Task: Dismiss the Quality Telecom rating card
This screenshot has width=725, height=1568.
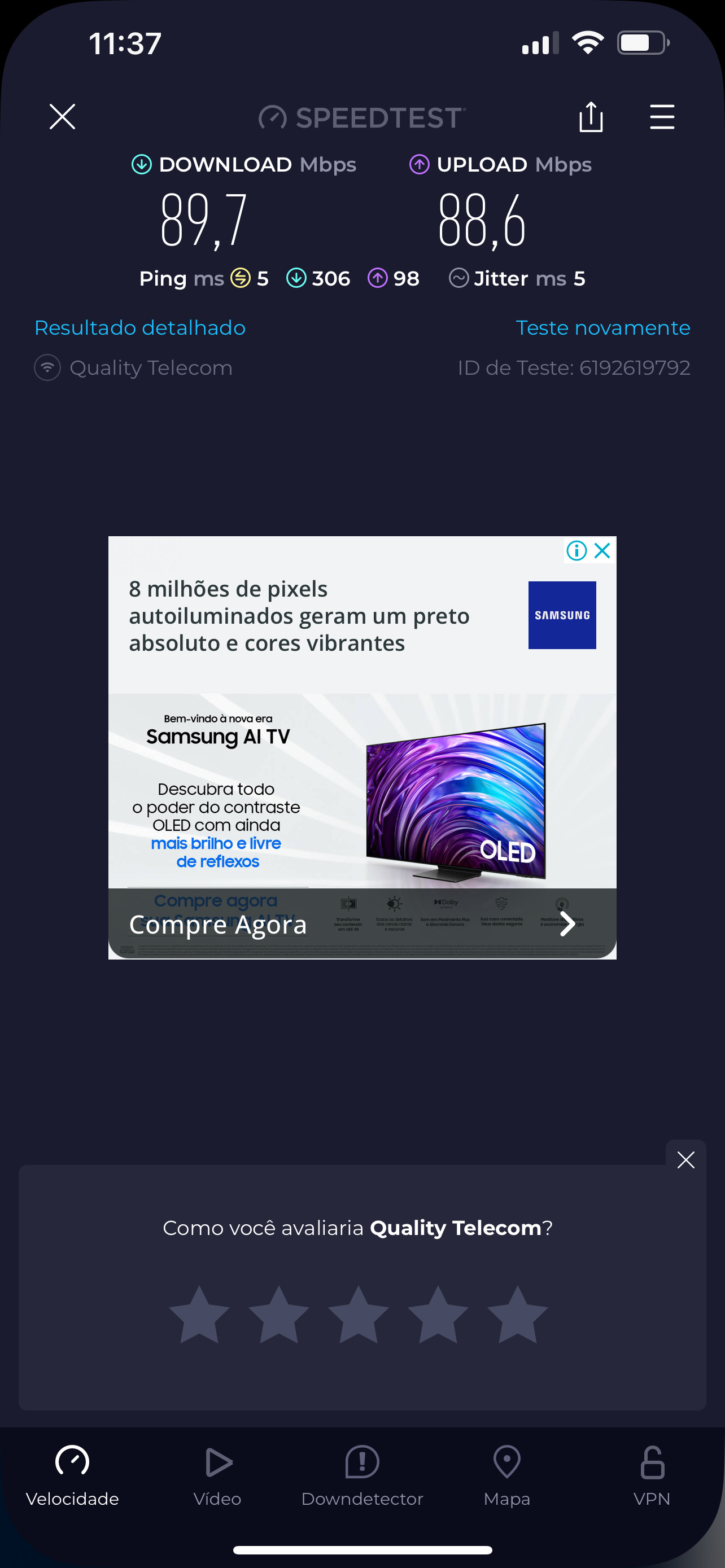Action: pyautogui.click(x=685, y=1160)
